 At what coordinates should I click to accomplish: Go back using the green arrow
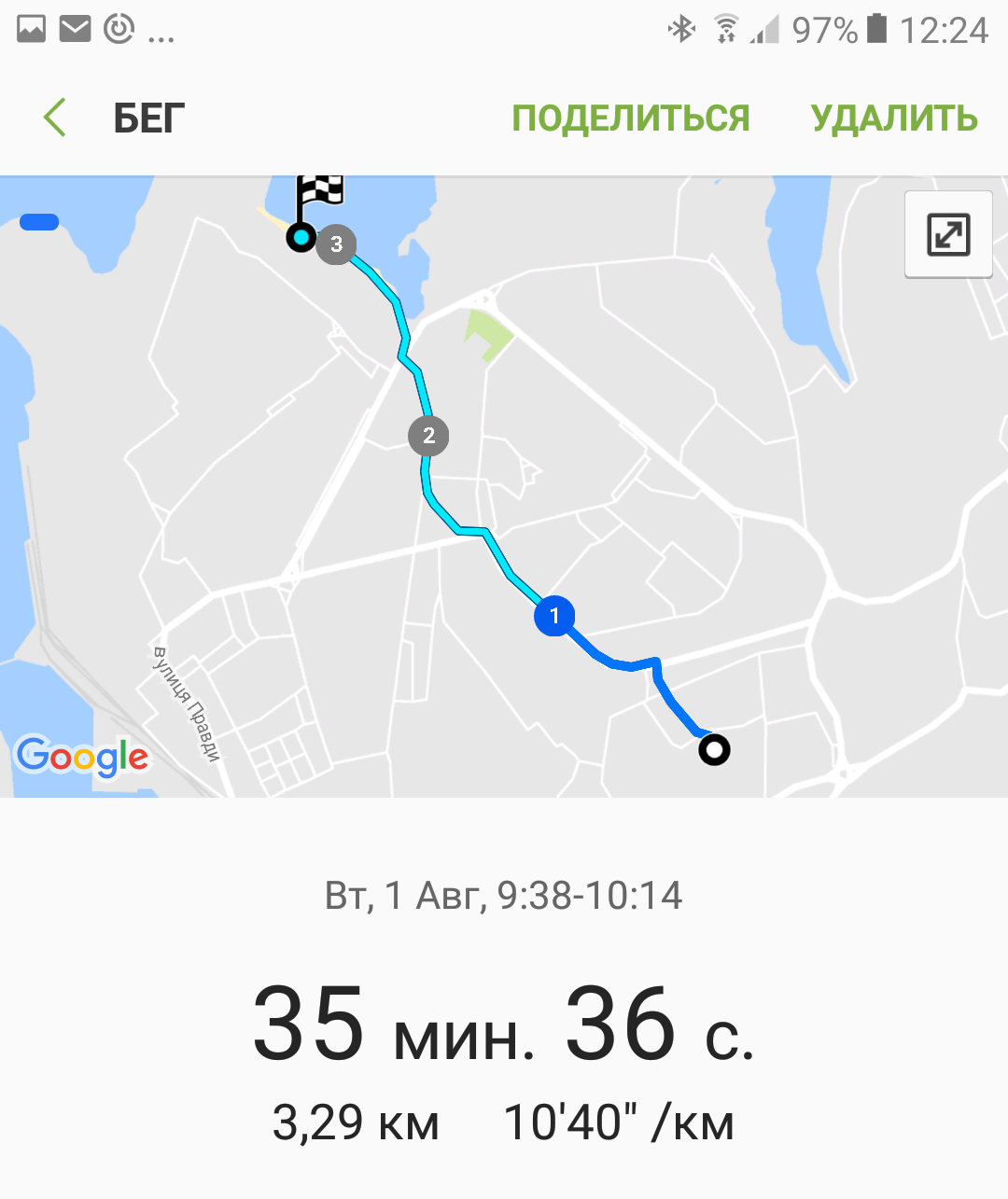point(55,119)
